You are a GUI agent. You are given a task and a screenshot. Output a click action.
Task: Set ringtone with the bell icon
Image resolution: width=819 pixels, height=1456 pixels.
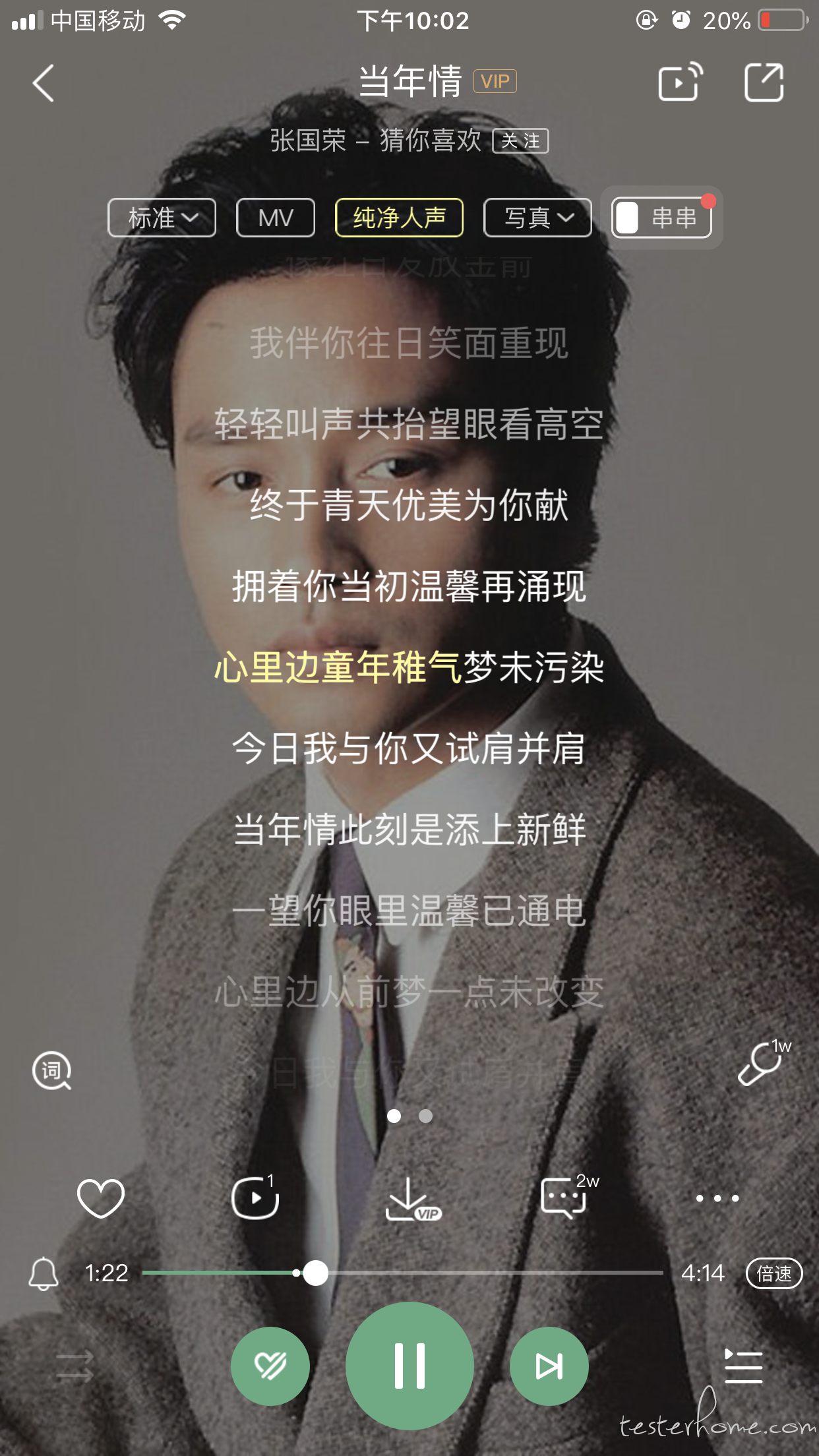tap(44, 1273)
